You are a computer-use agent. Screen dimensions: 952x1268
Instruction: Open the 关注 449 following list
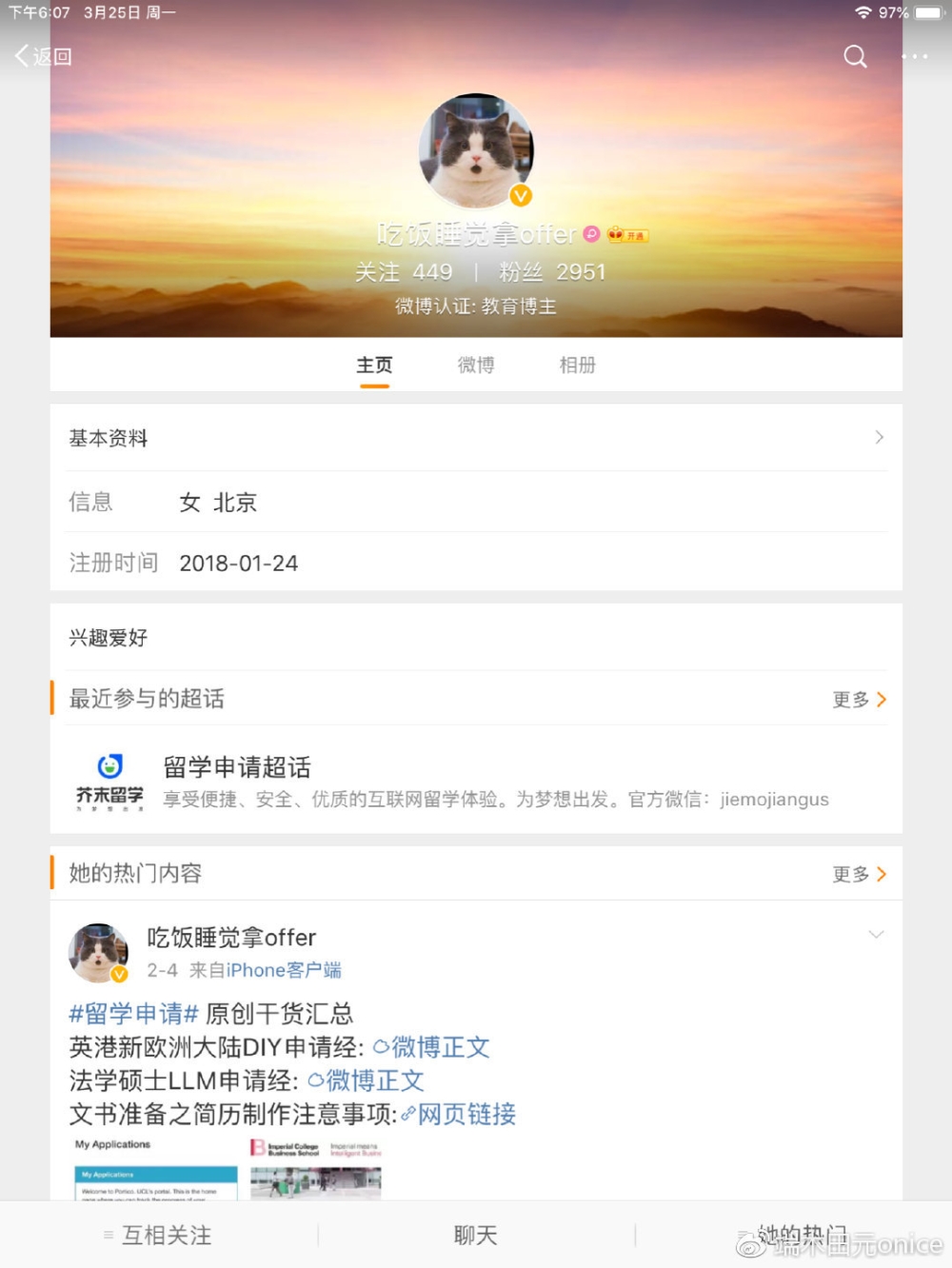click(404, 272)
